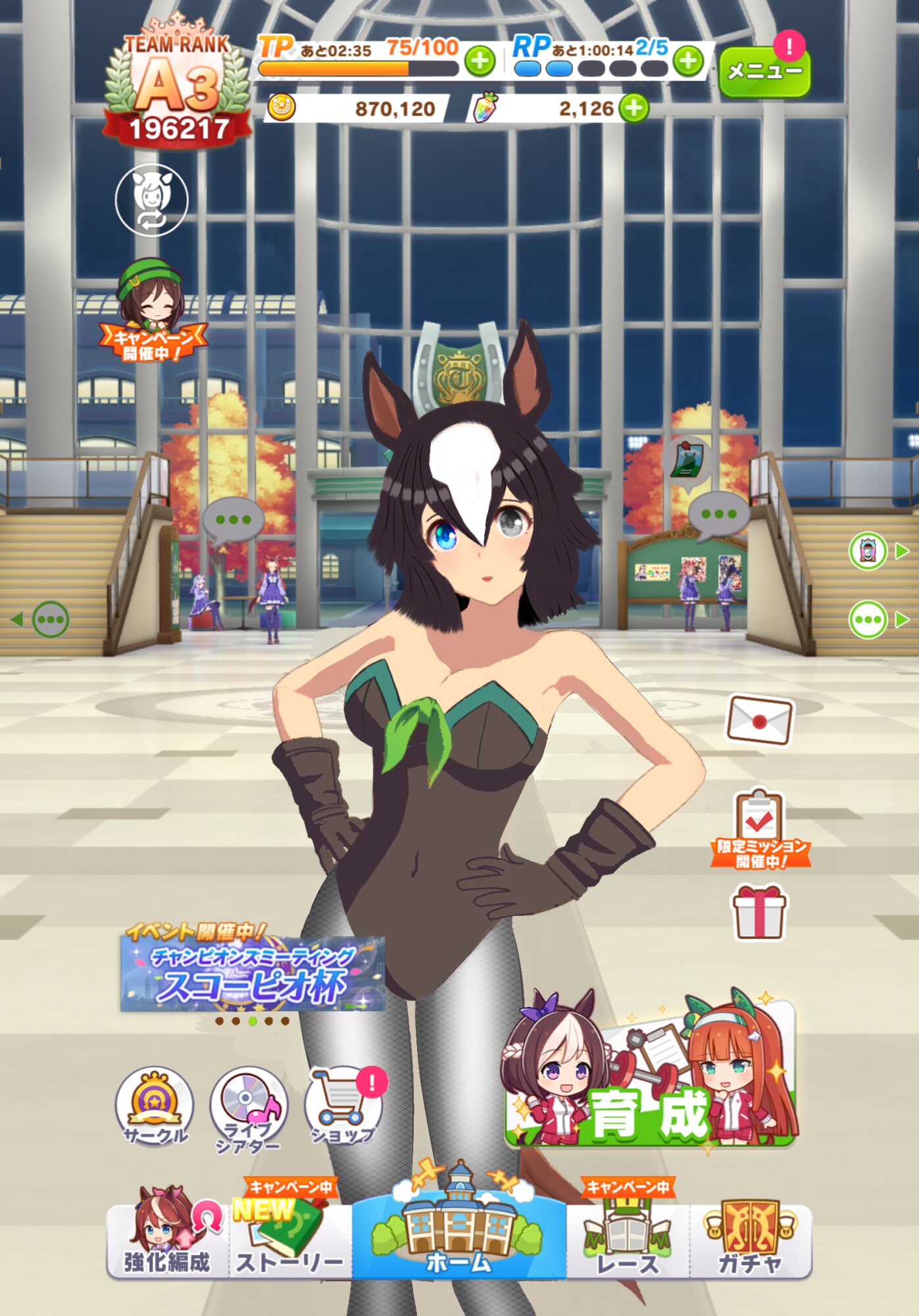The image size is (919, 1316).
Task: Open the gift box presents
Action: (x=759, y=911)
